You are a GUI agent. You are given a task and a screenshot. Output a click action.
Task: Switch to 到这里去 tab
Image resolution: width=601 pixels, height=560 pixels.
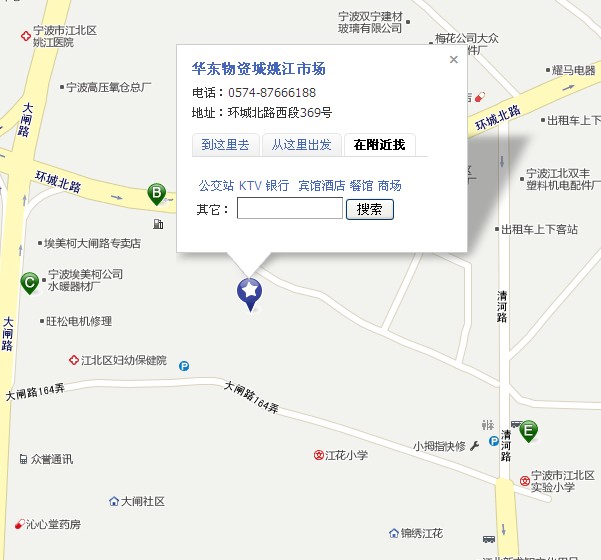[225, 144]
